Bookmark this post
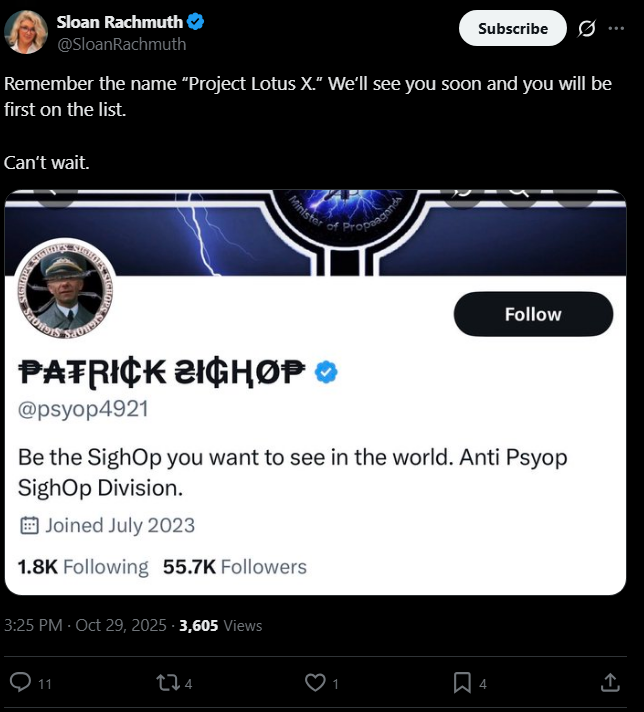 click(462, 683)
